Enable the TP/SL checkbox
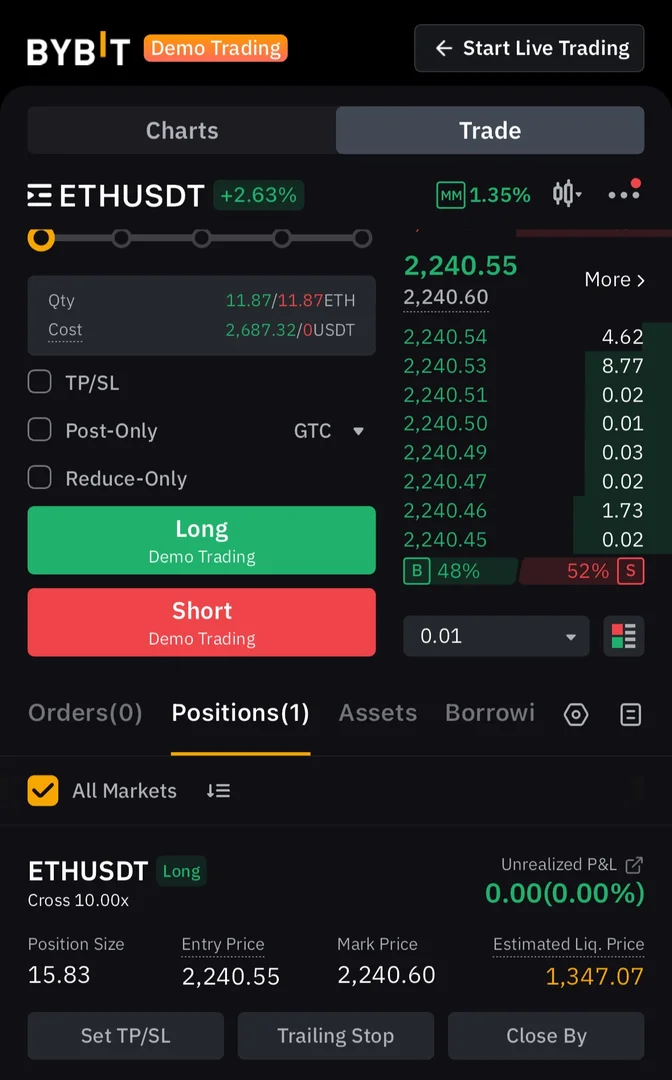This screenshot has width=672, height=1080. [40, 382]
